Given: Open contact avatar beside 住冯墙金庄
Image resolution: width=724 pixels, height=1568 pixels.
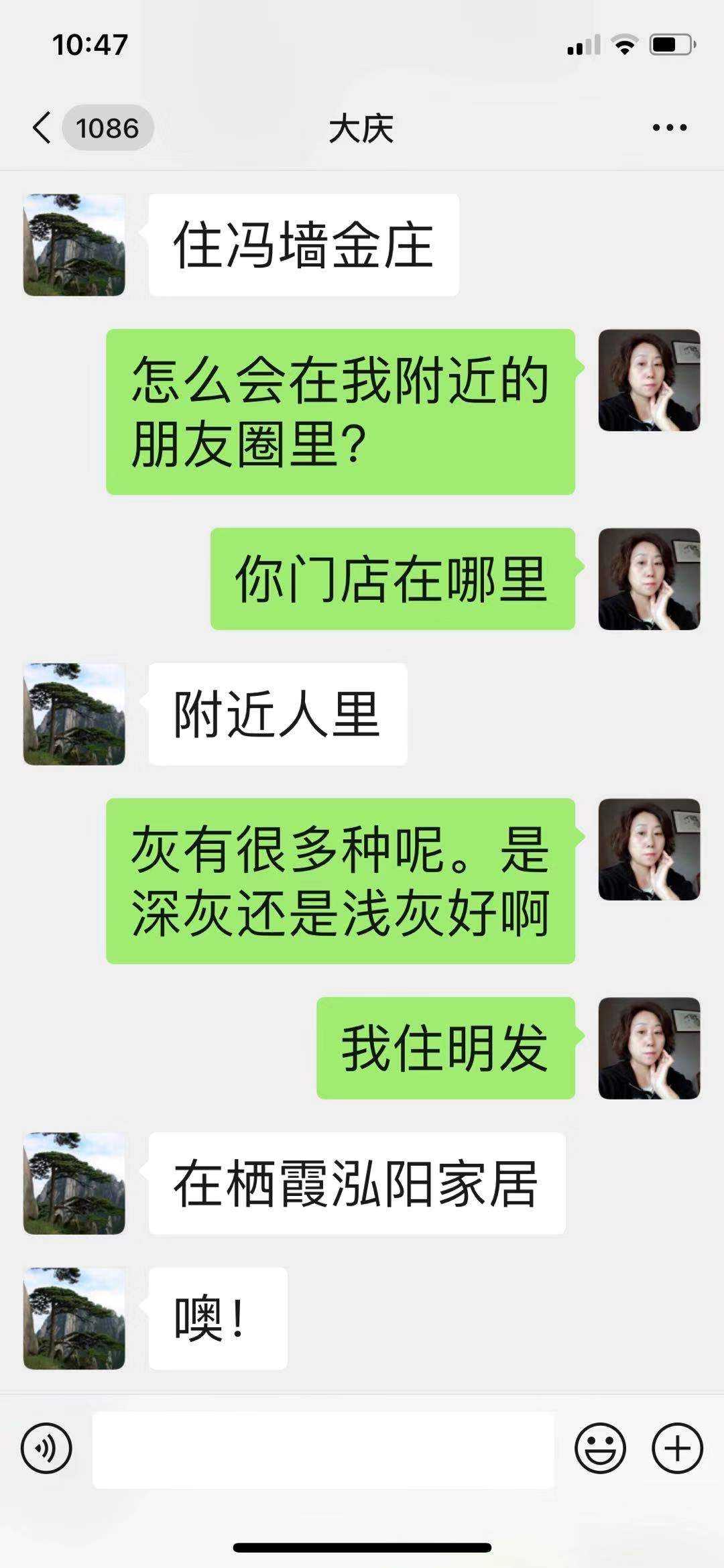Looking at the screenshot, I should pos(74,245).
